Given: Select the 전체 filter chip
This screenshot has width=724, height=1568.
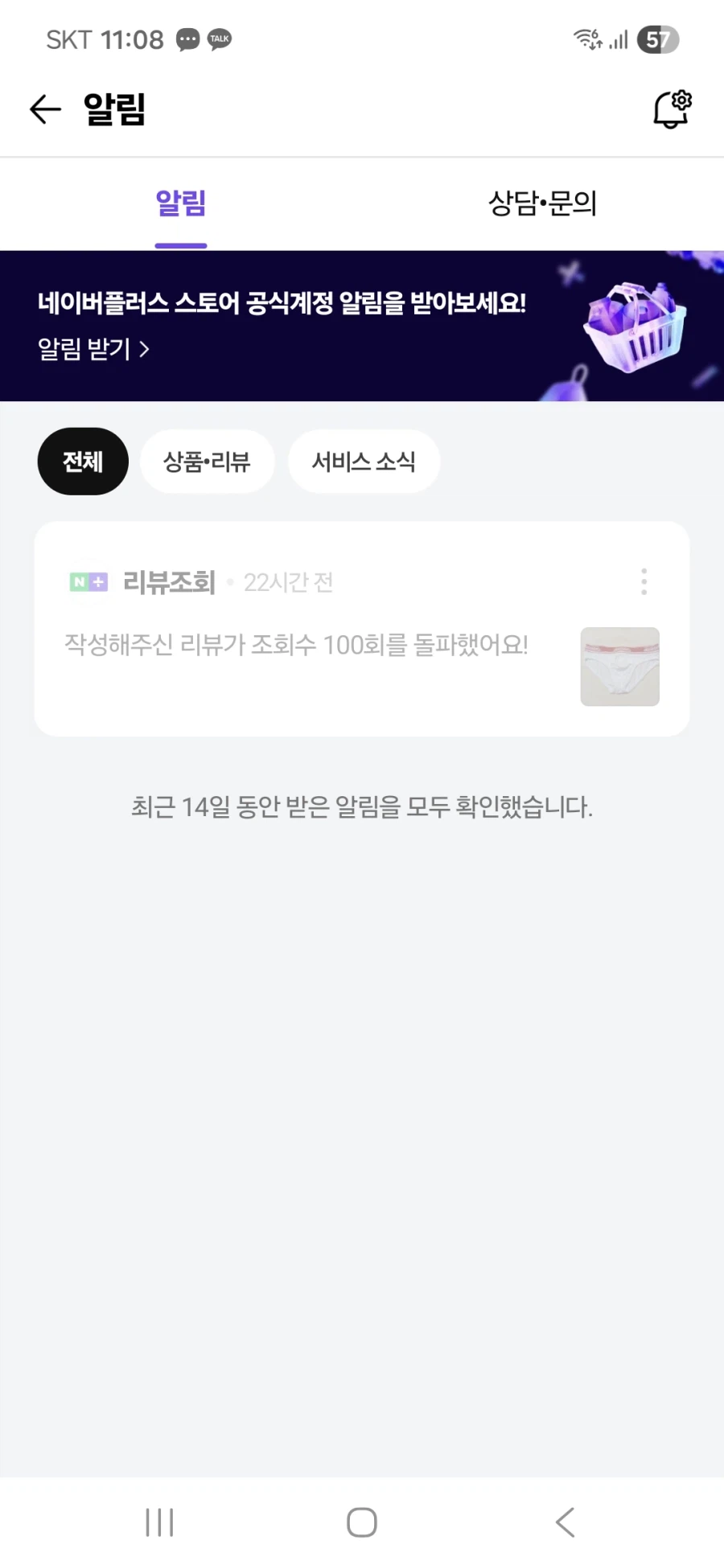Looking at the screenshot, I should (x=82, y=461).
